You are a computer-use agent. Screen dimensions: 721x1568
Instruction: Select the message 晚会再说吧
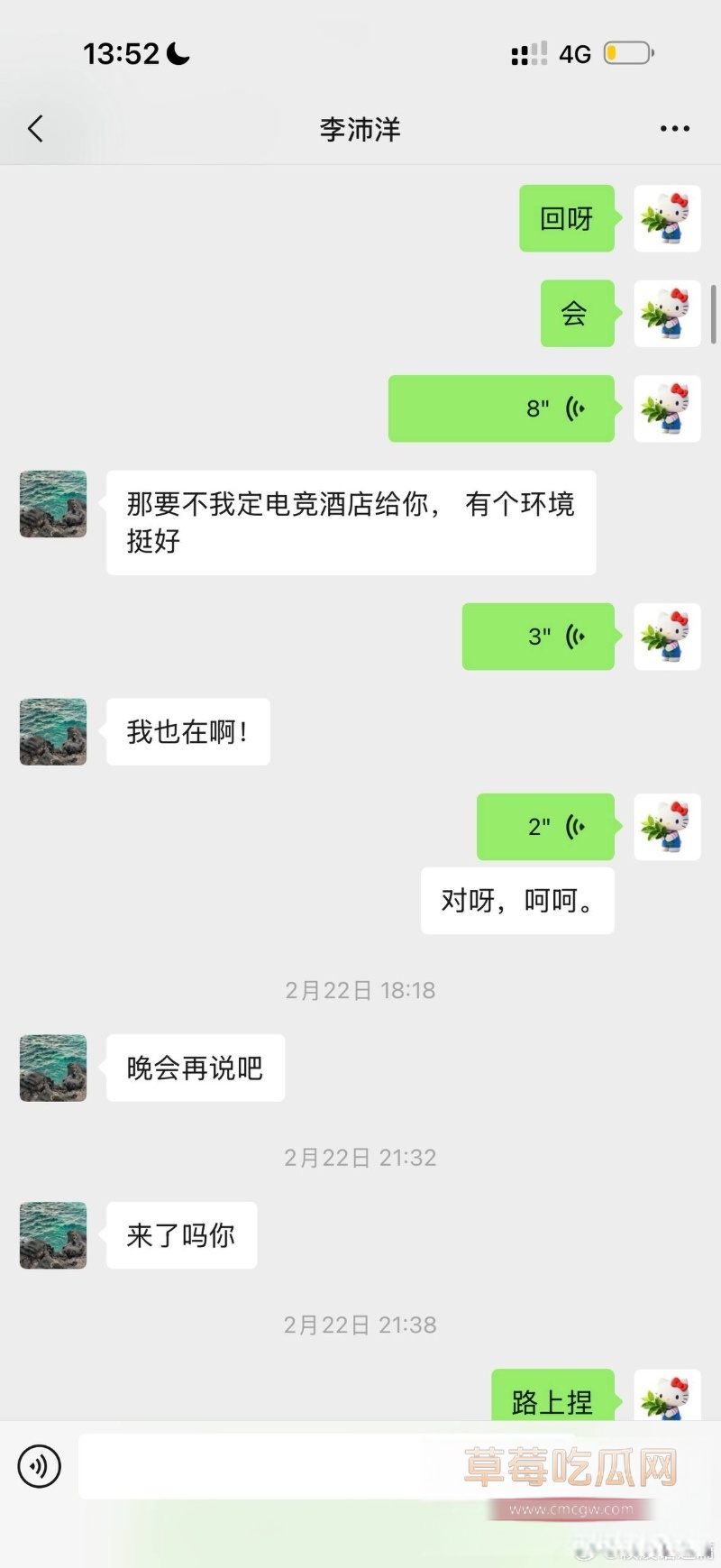194,1068
